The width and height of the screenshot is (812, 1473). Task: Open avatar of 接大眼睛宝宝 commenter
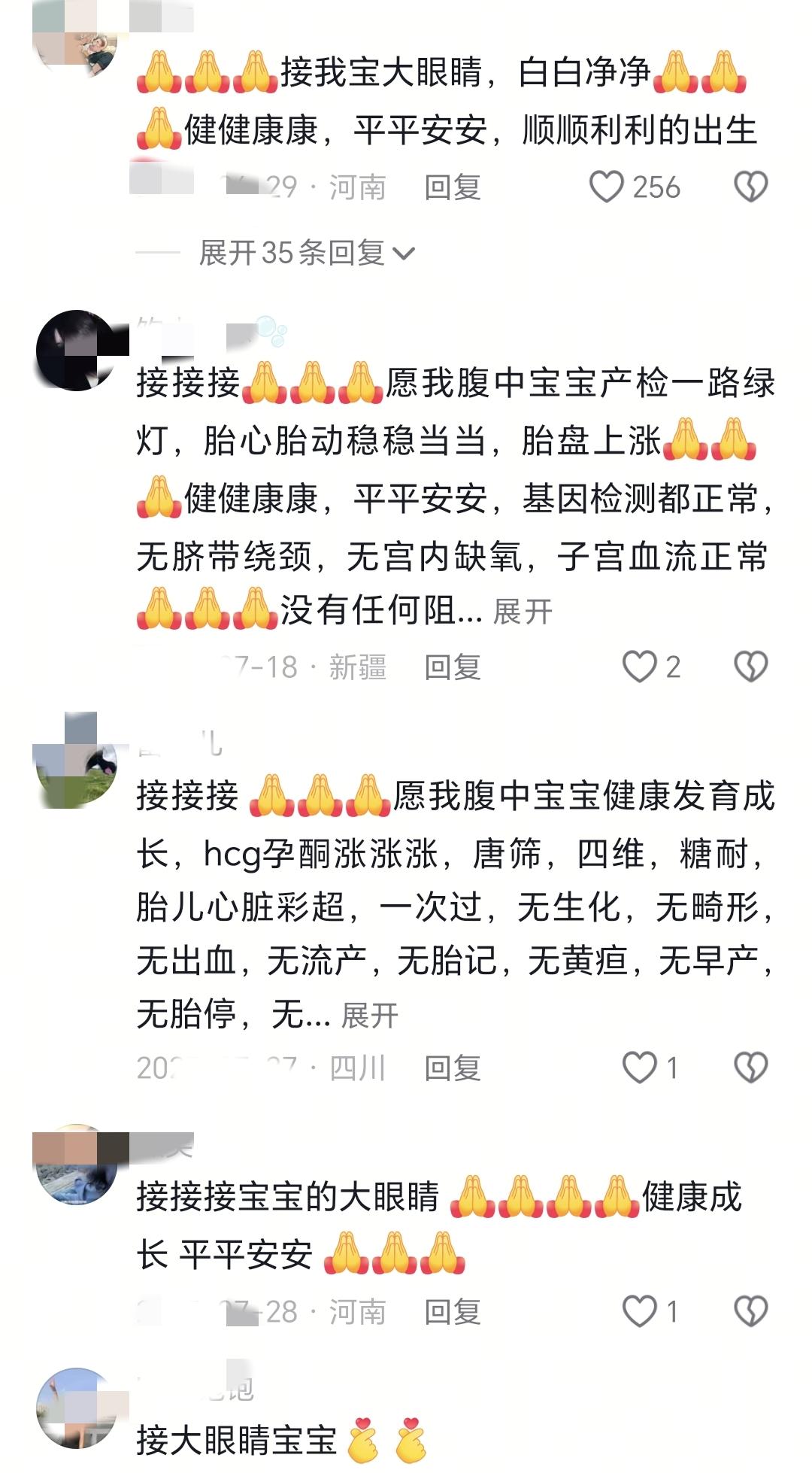(x=76, y=1408)
